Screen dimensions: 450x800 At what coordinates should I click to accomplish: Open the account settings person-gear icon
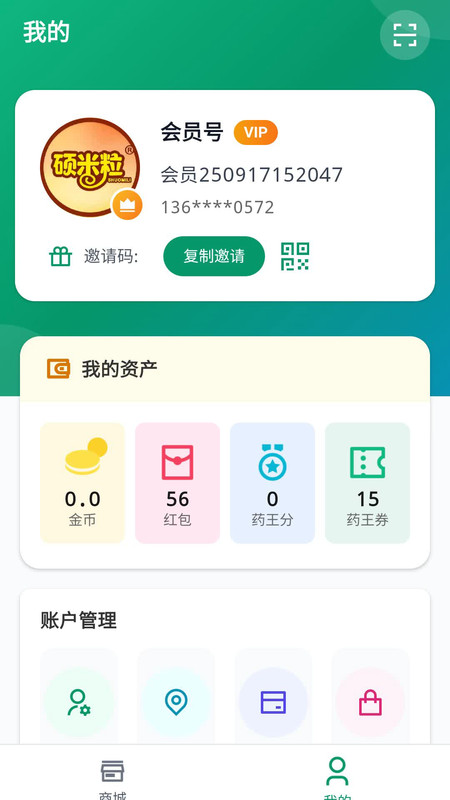(79, 703)
